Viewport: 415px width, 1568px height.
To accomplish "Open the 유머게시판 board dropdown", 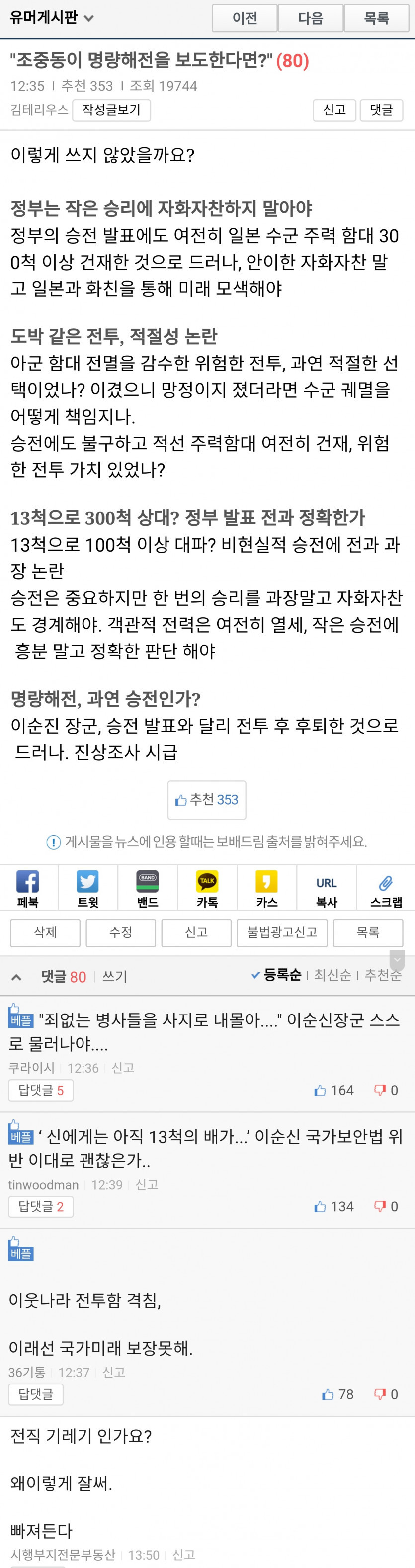I will (52, 18).
